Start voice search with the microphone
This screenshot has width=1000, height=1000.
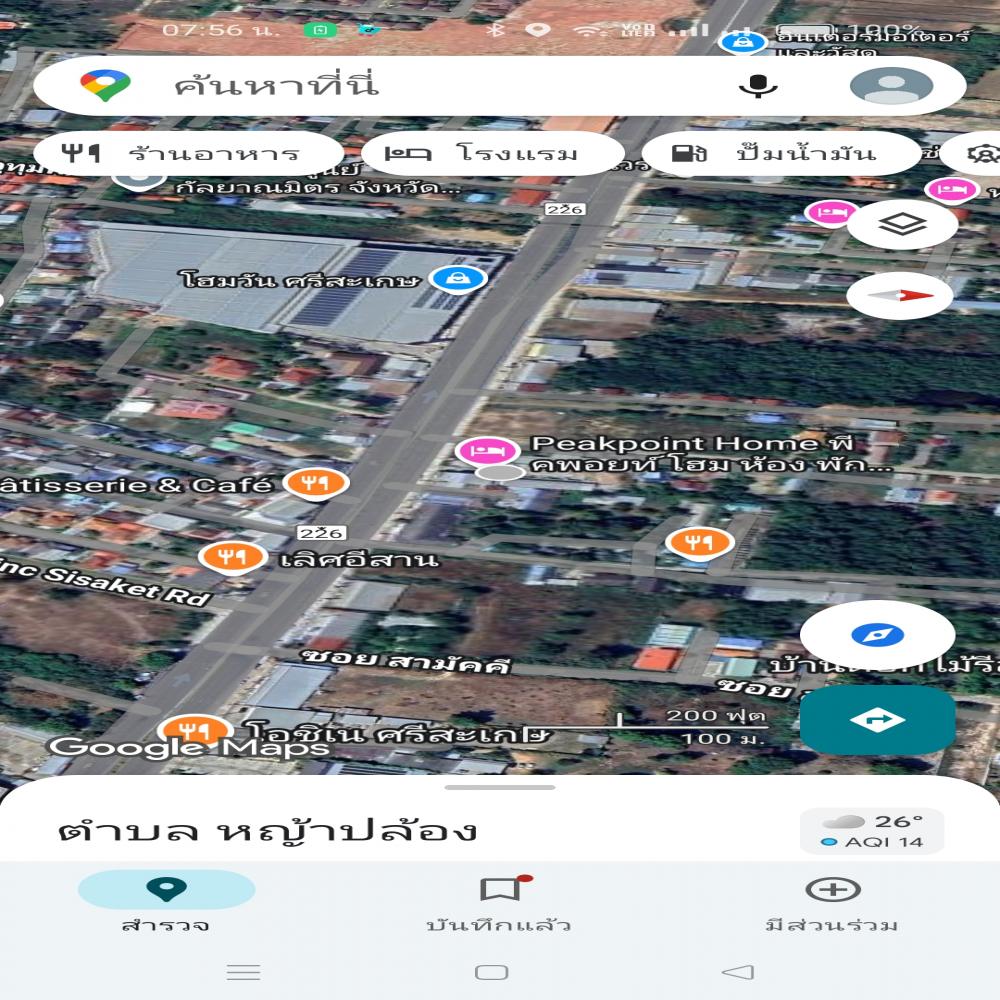758,86
